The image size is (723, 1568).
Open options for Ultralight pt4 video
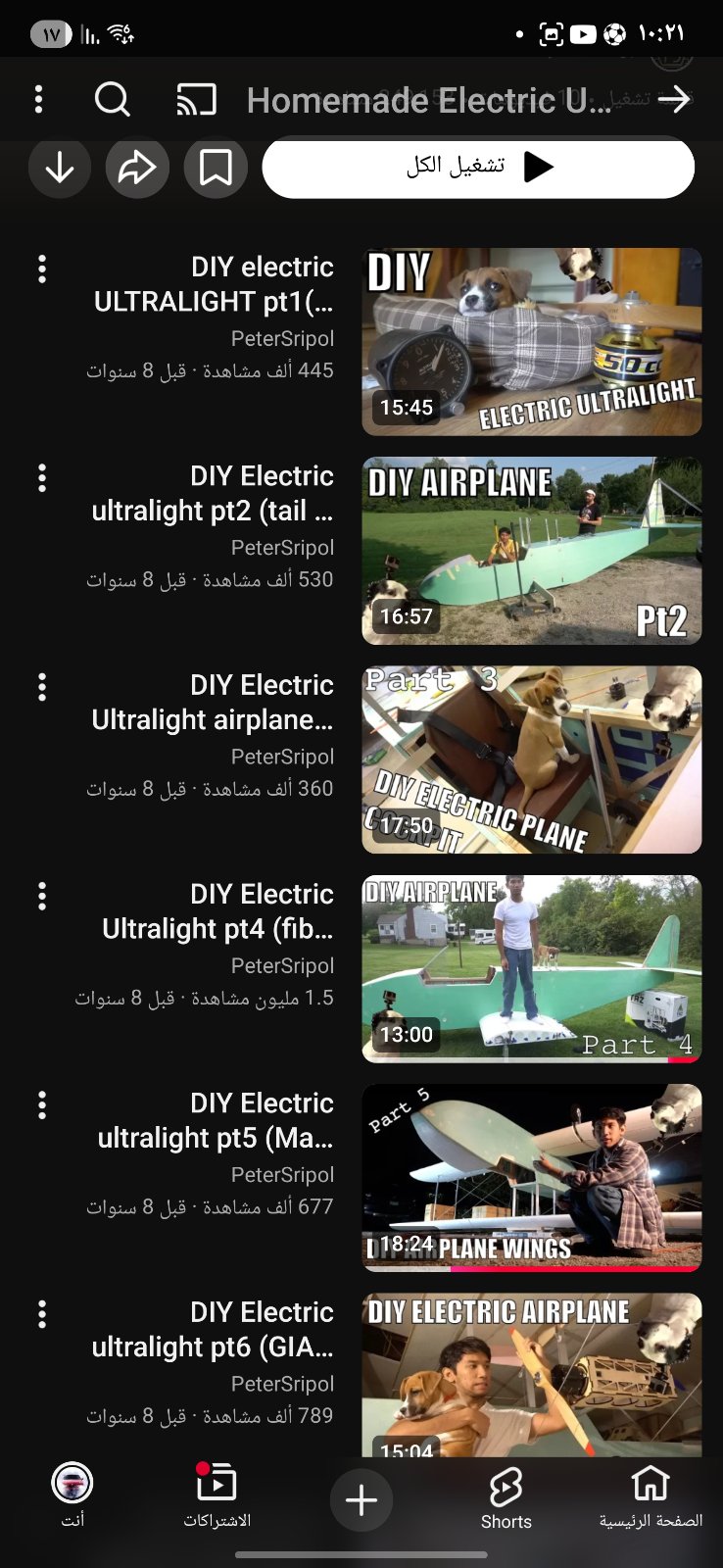42,897
